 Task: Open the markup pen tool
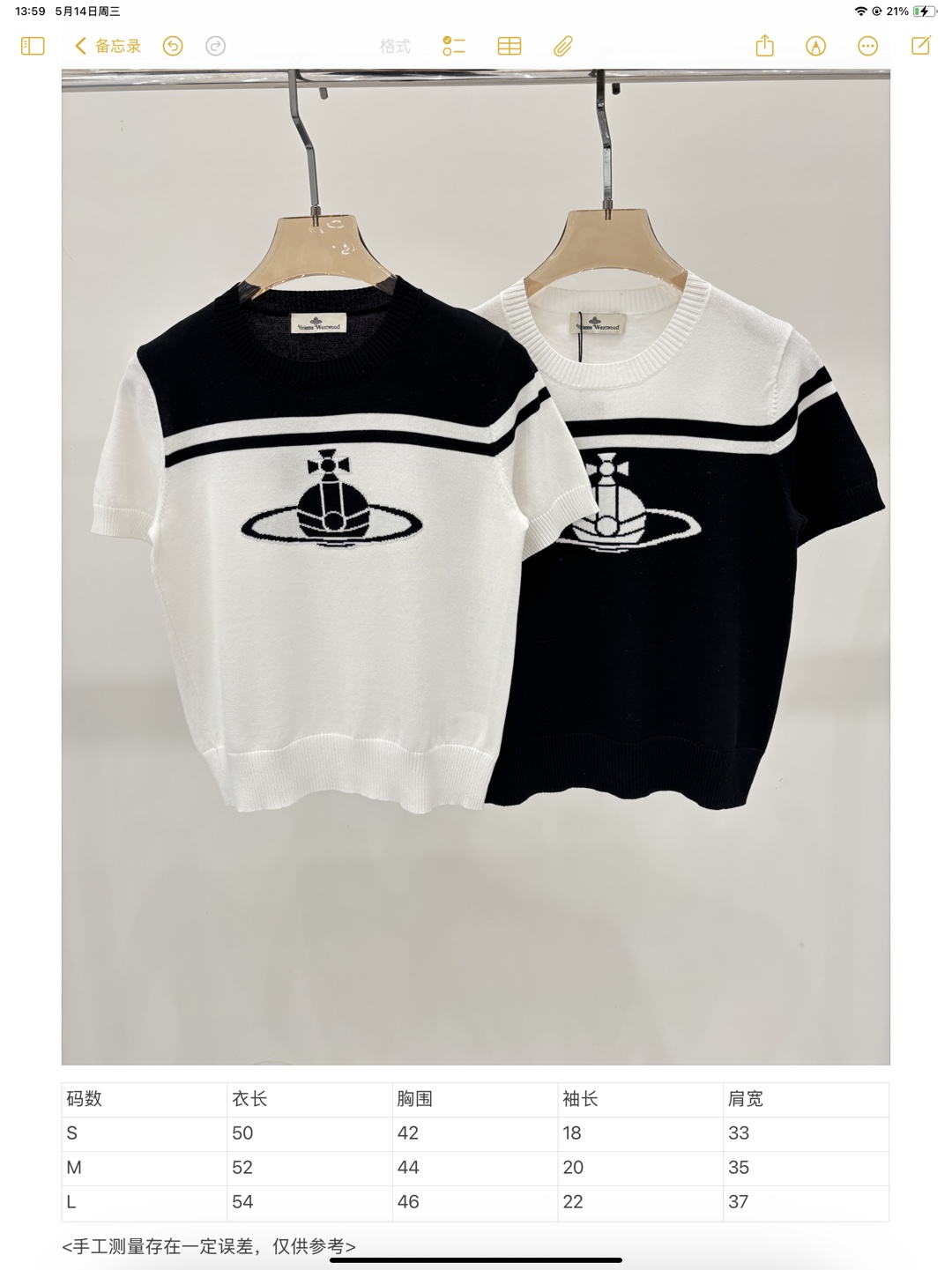(x=816, y=46)
